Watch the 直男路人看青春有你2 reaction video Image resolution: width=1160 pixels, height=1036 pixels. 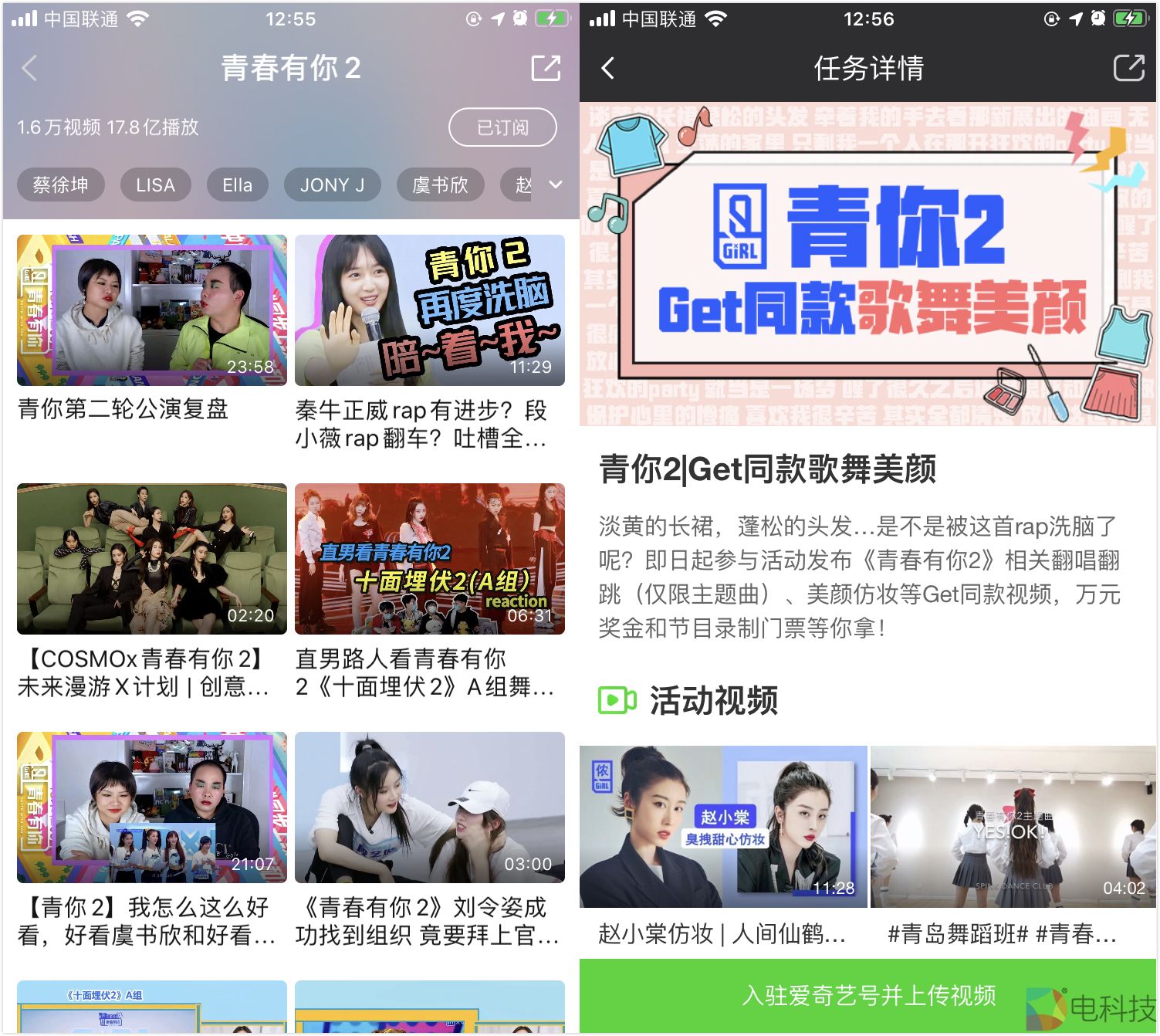(430, 559)
